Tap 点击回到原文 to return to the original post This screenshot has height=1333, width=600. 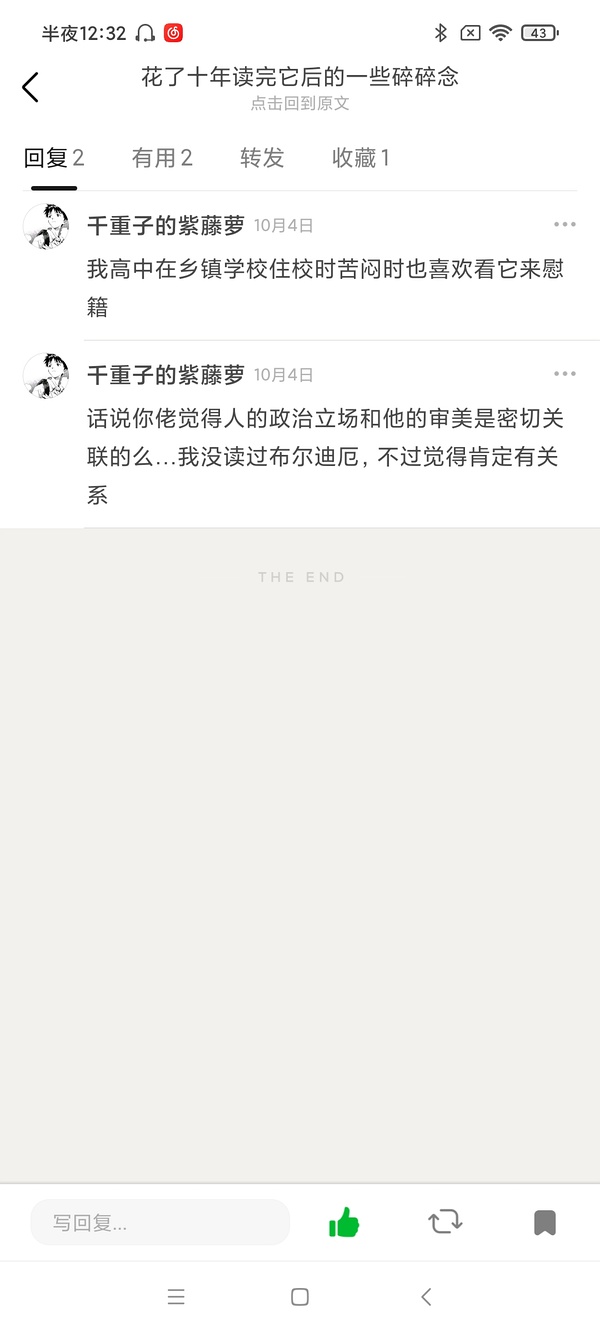299,103
